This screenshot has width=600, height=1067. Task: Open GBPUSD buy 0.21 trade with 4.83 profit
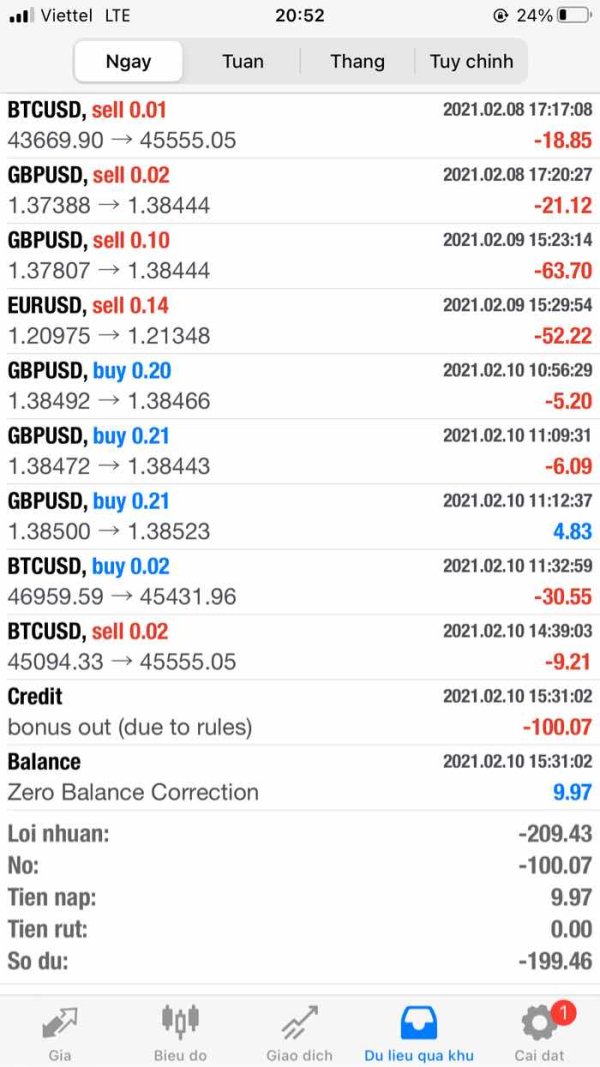300,516
